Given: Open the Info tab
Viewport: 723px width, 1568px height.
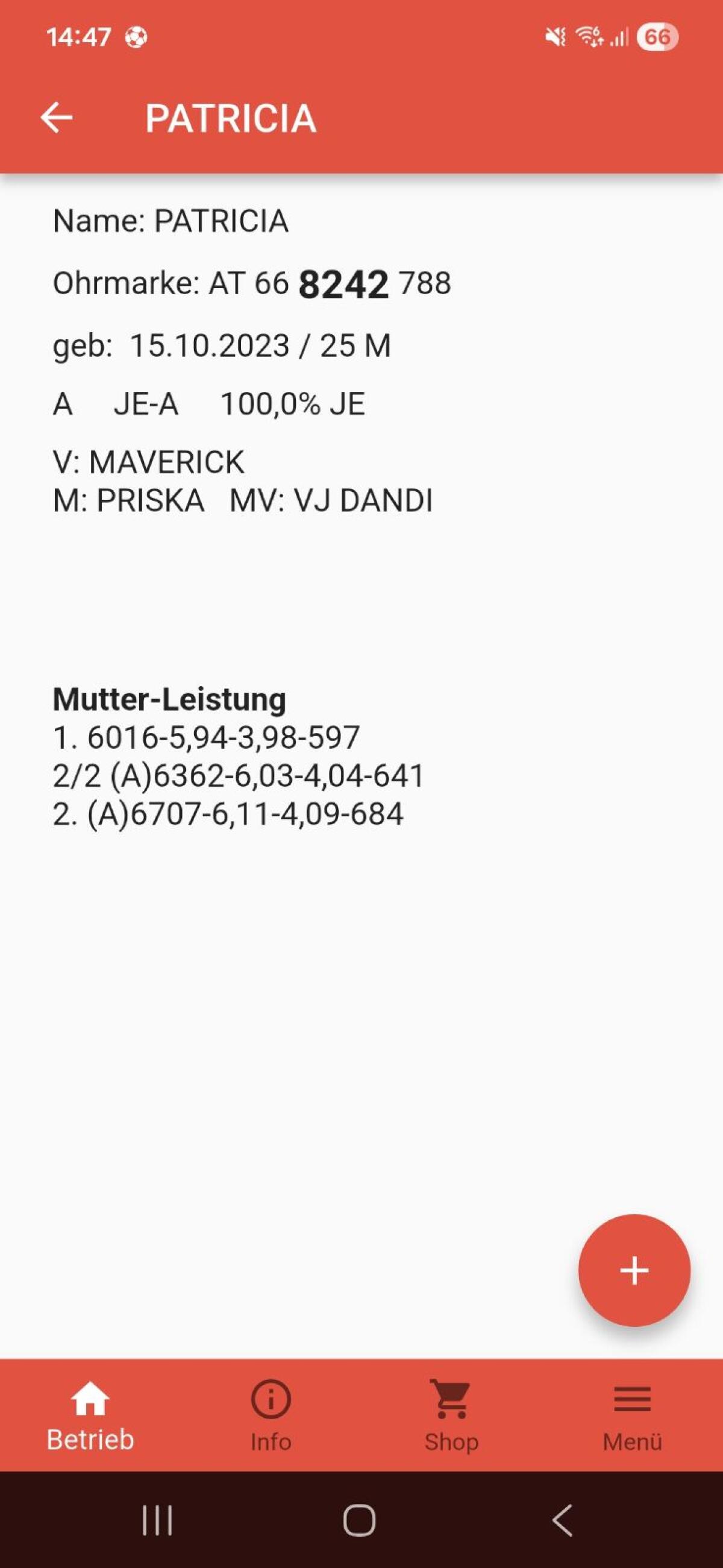Looking at the screenshot, I should click(x=271, y=1416).
